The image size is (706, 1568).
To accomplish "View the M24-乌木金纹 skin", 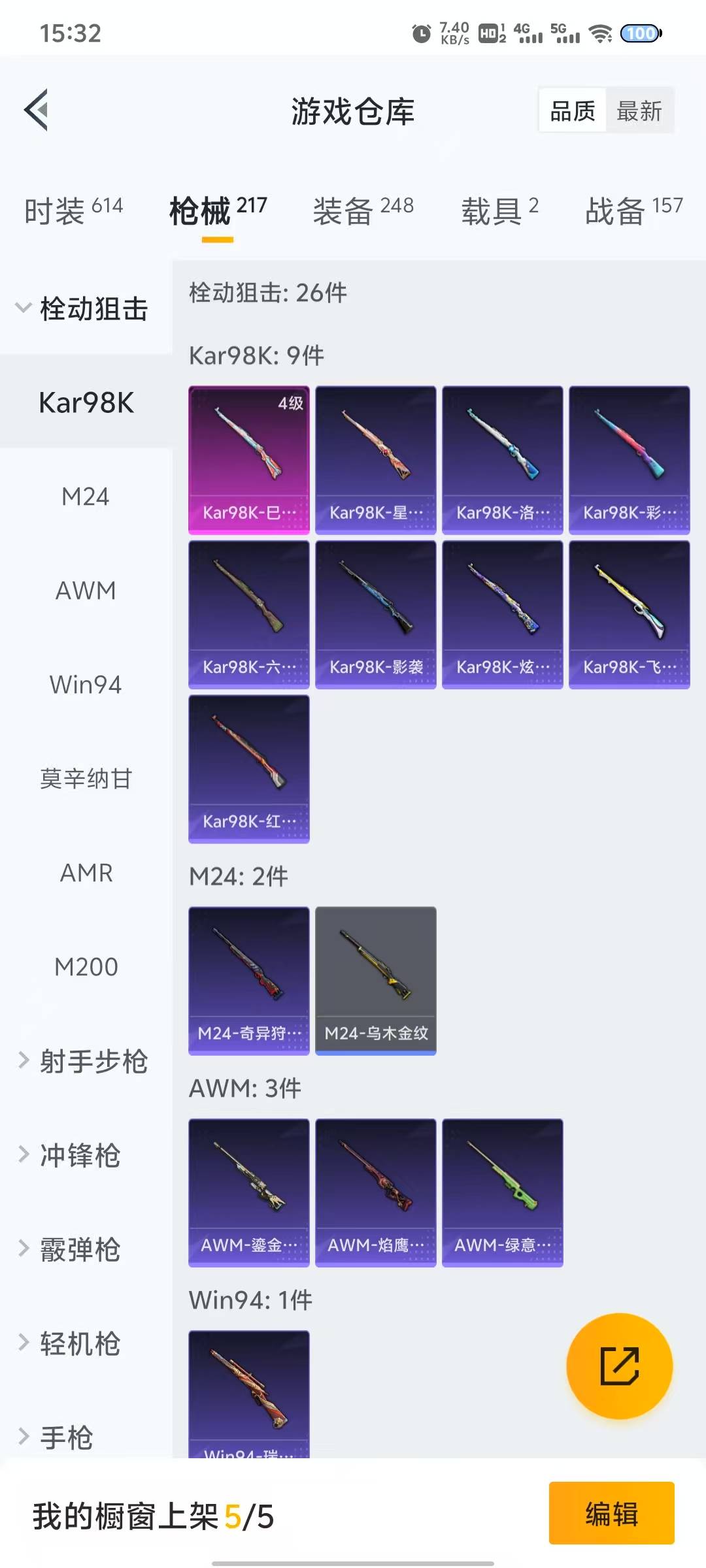I will [375, 980].
